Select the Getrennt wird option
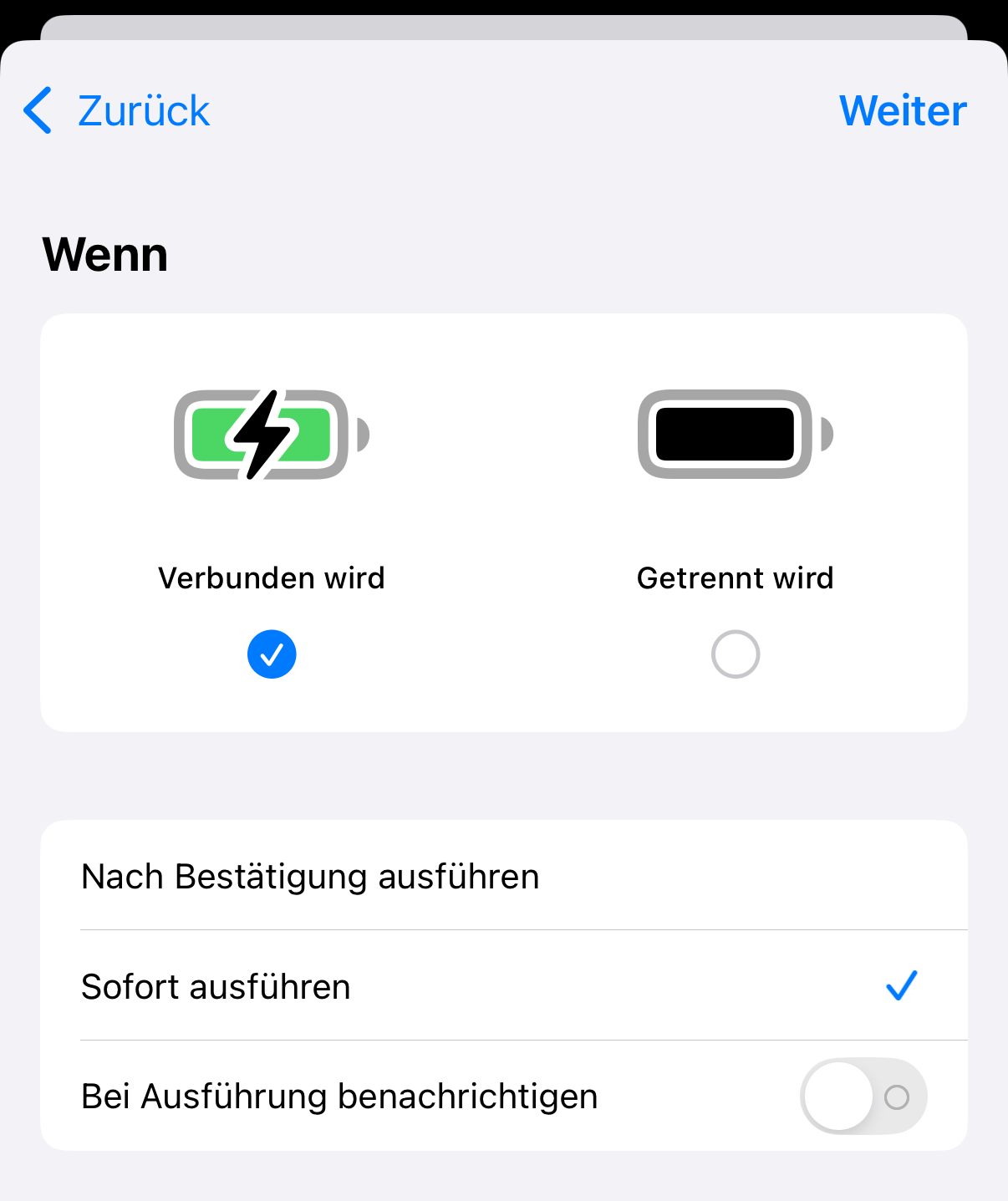The width and height of the screenshot is (1008, 1201). (736, 654)
